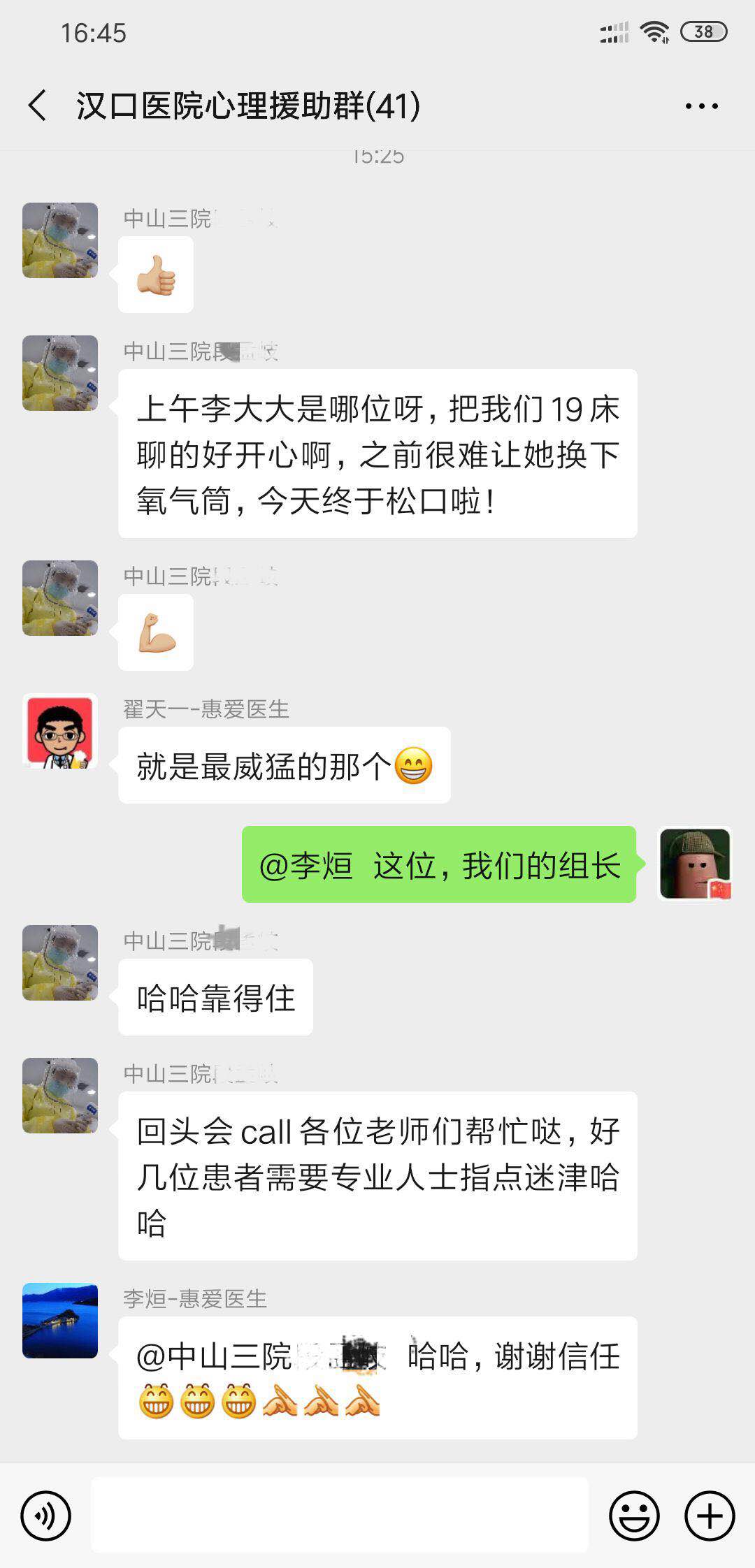Screen dimensions: 755x1568
Task: Open the plus attachments menu
Action: coord(710,1516)
